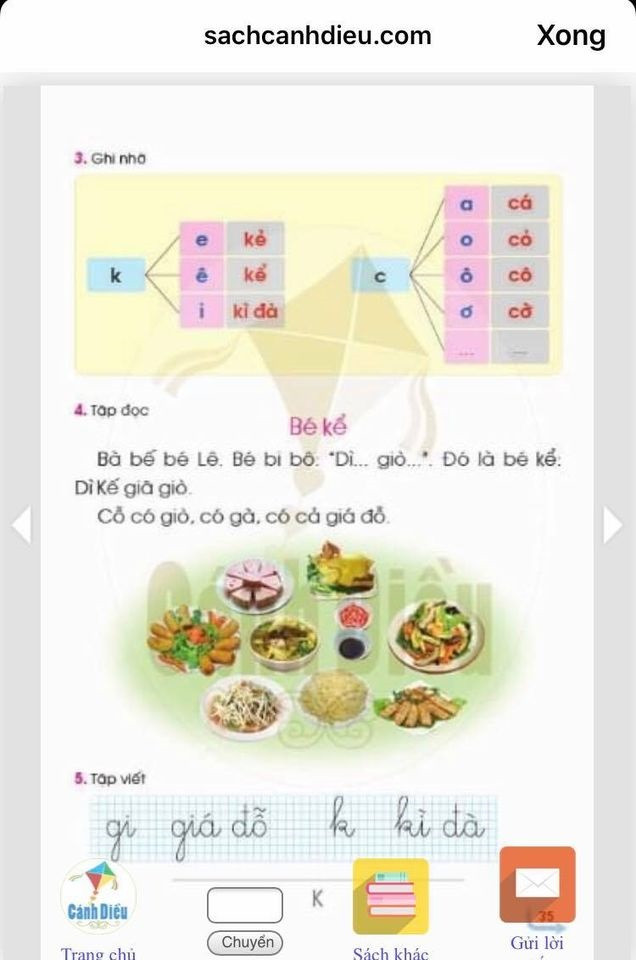Screen dimensions: 636x960
Task: Focus the page number input box
Action: point(245,905)
